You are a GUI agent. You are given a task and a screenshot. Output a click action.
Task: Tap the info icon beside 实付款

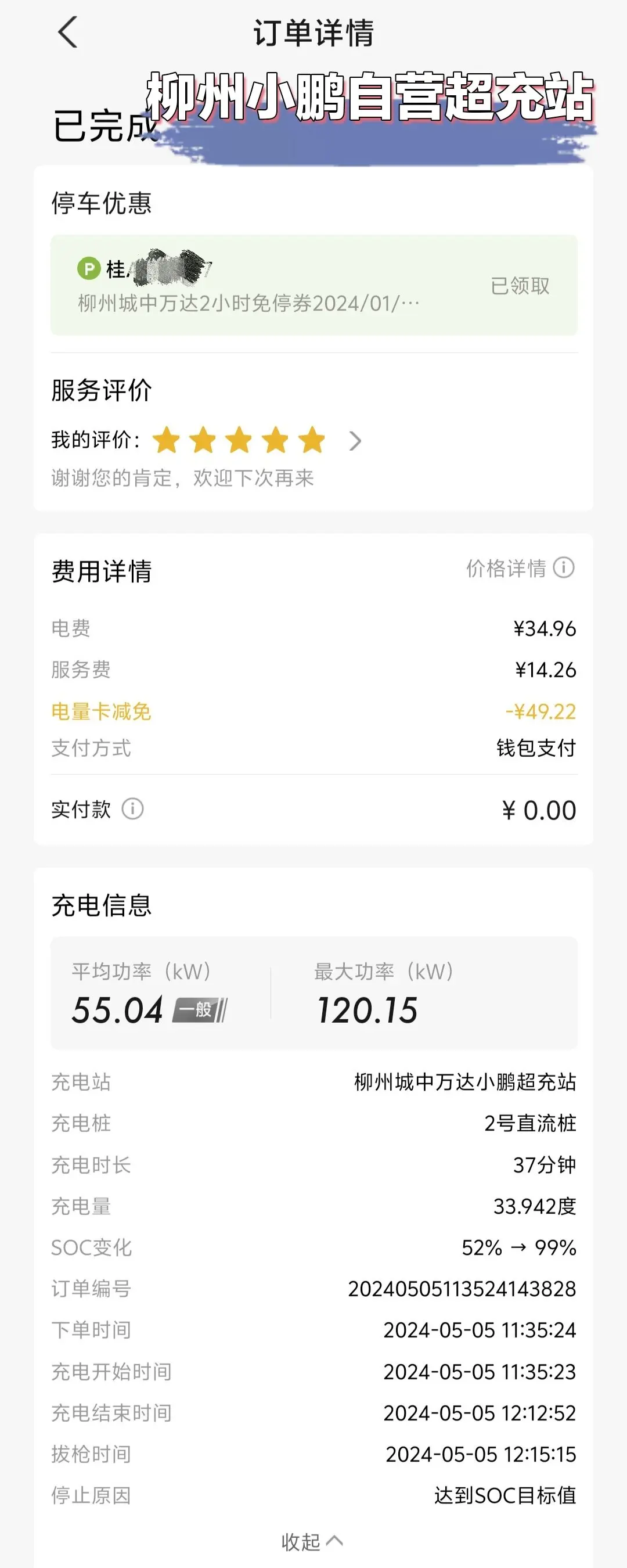(x=133, y=809)
